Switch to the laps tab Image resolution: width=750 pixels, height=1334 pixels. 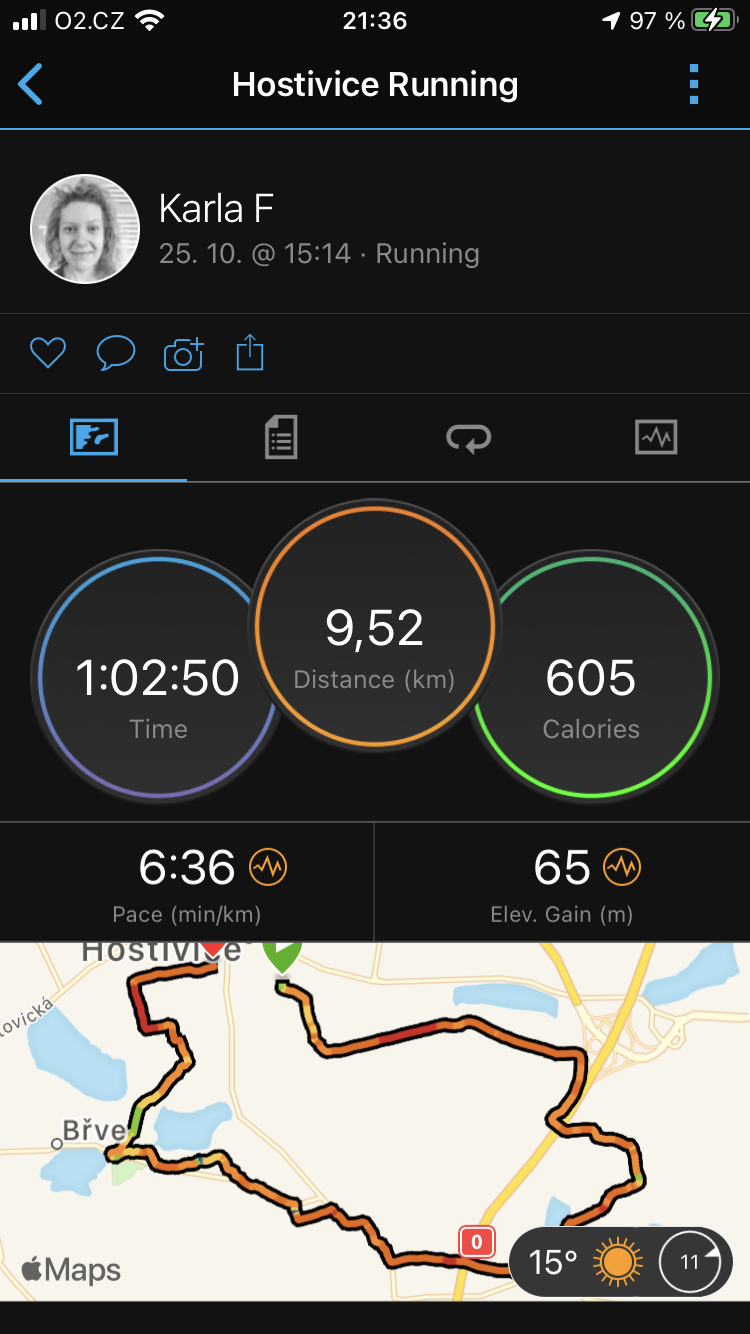pos(468,438)
